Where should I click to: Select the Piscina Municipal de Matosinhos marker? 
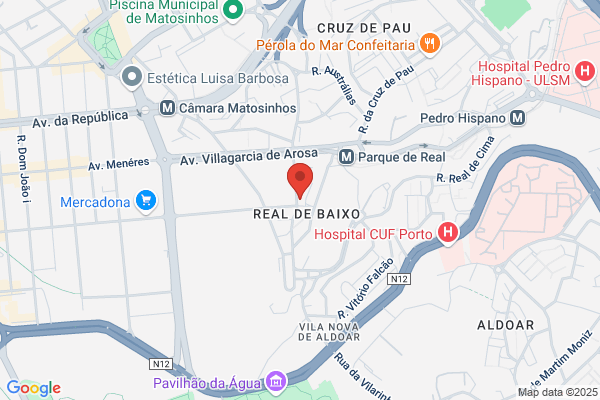(x=233, y=11)
